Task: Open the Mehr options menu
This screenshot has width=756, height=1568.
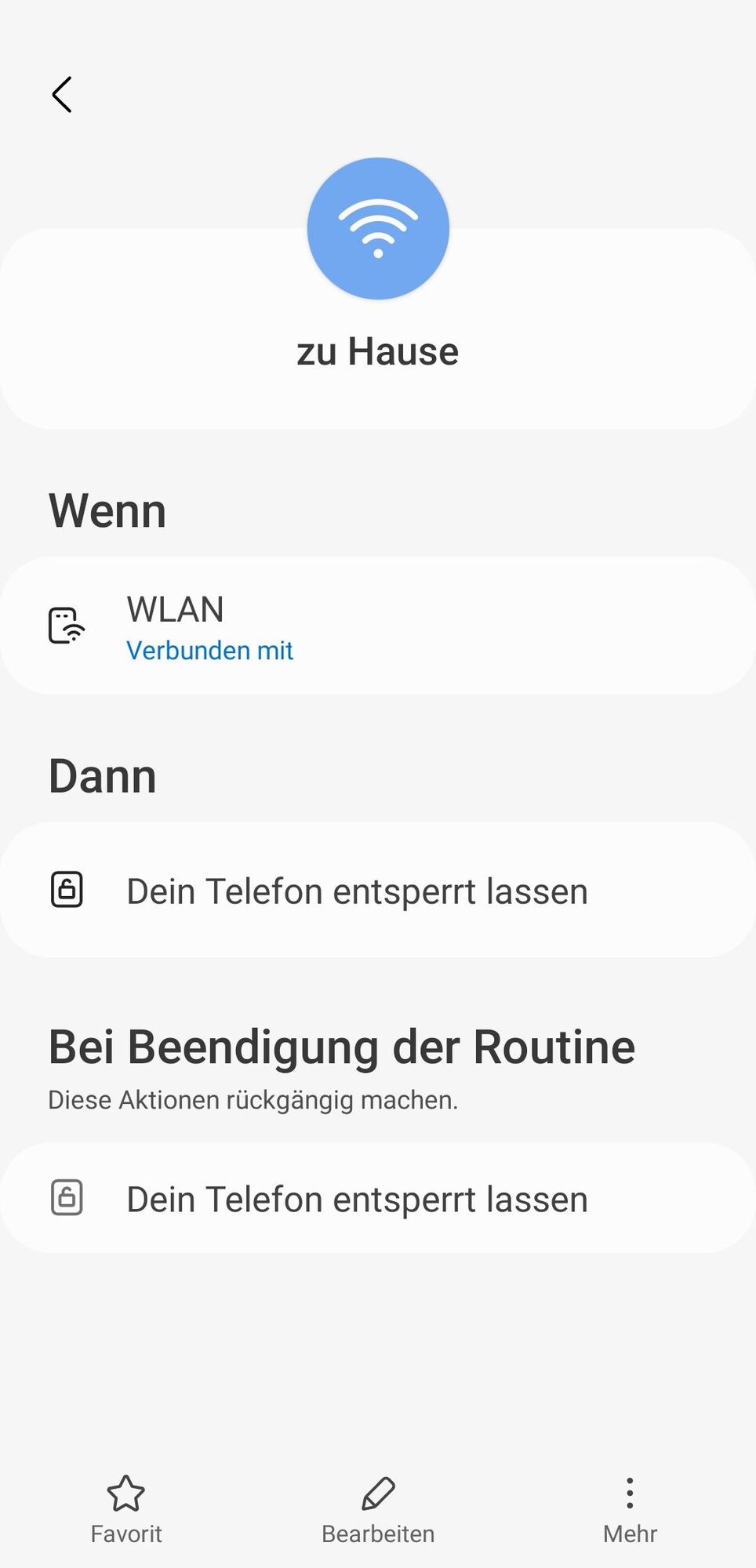Action: pos(630,1508)
